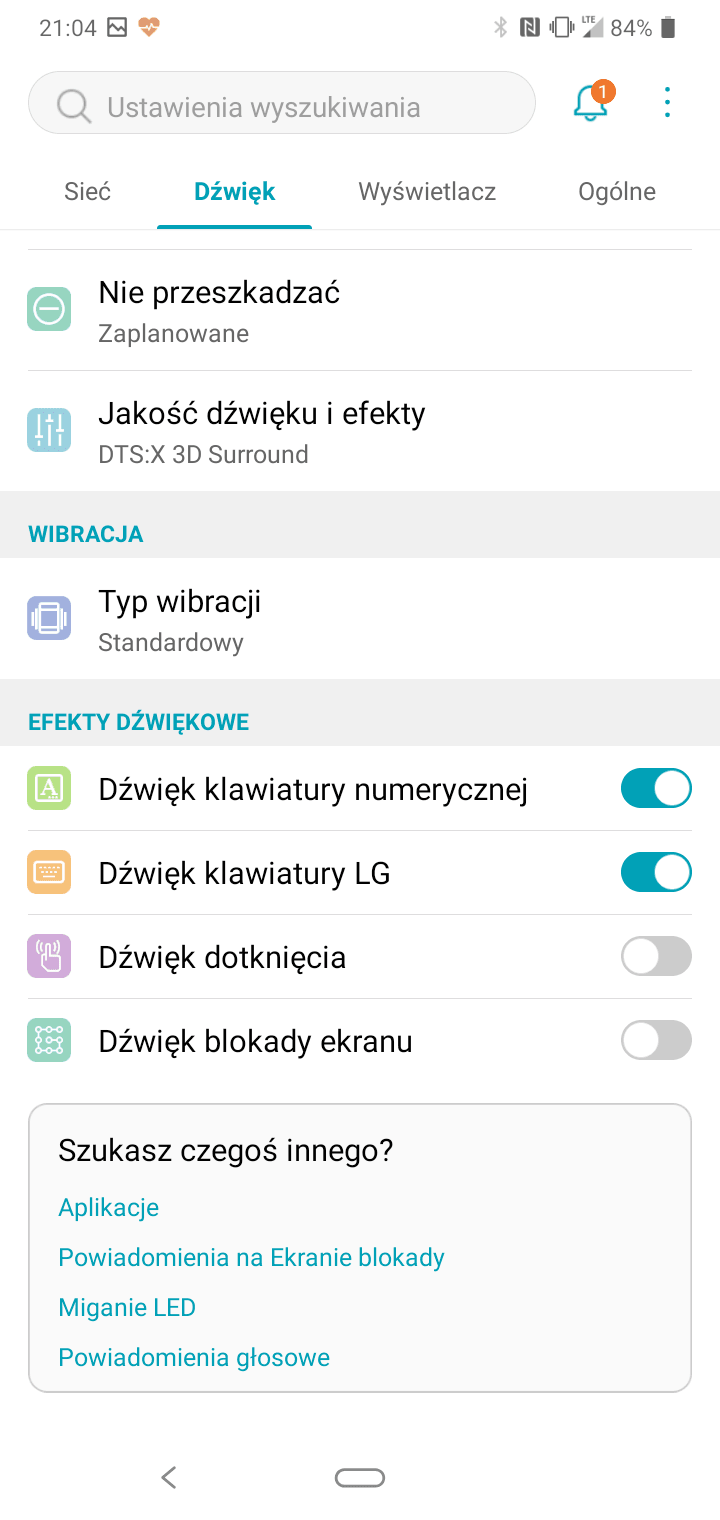Follow the Aplikacje link
720x1520 pixels.
[109, 1207]
